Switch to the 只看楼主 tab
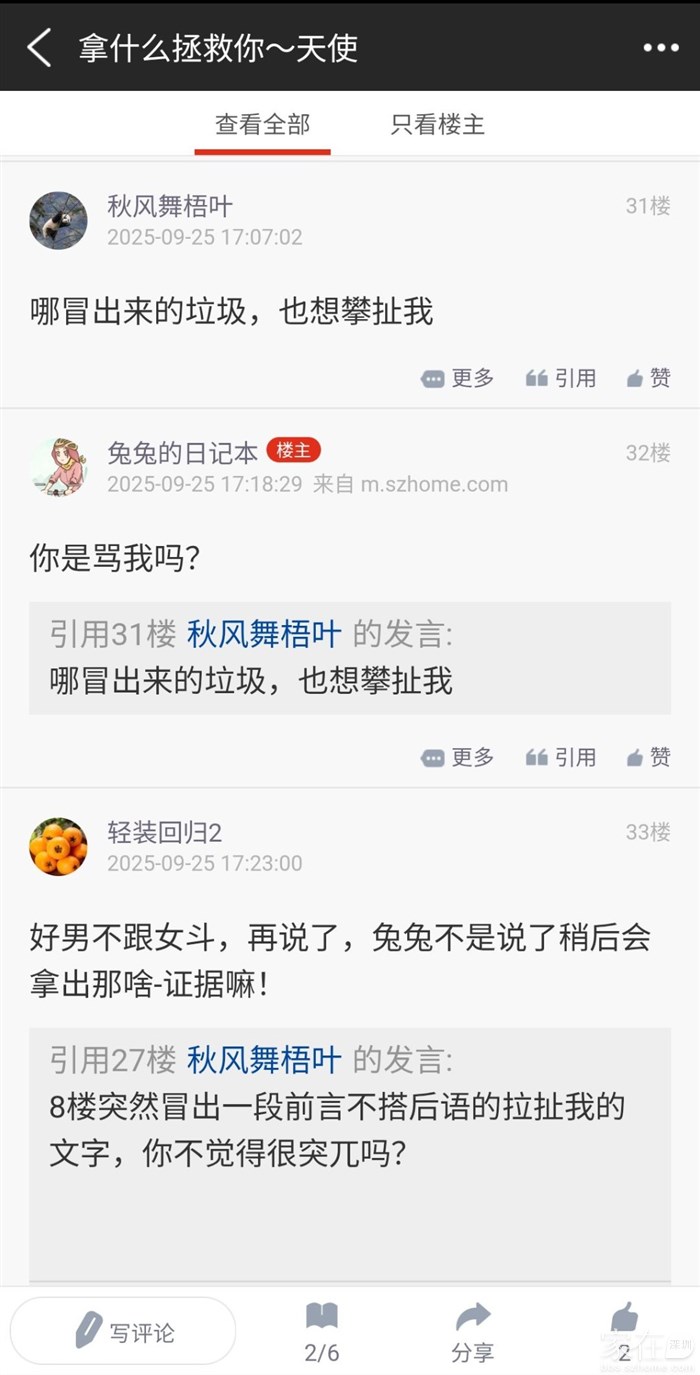 point(437,124)
